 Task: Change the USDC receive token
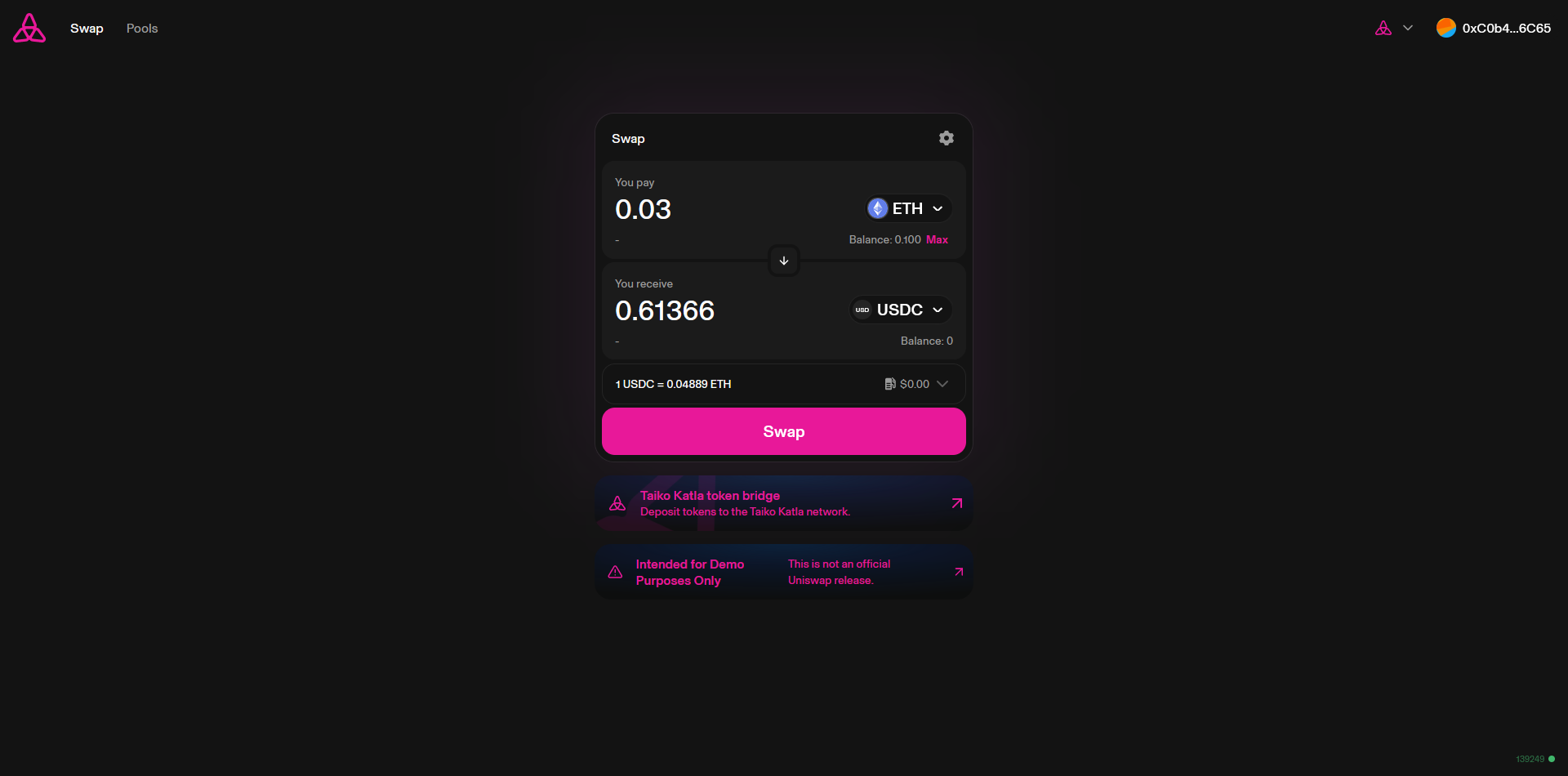click(901, 310)
